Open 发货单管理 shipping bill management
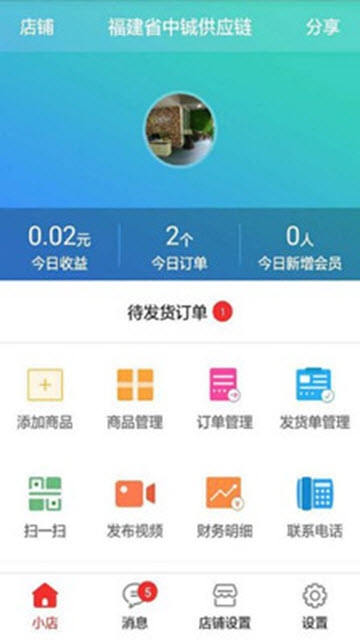This screenshot has width=360, height=640. (315, 398)
